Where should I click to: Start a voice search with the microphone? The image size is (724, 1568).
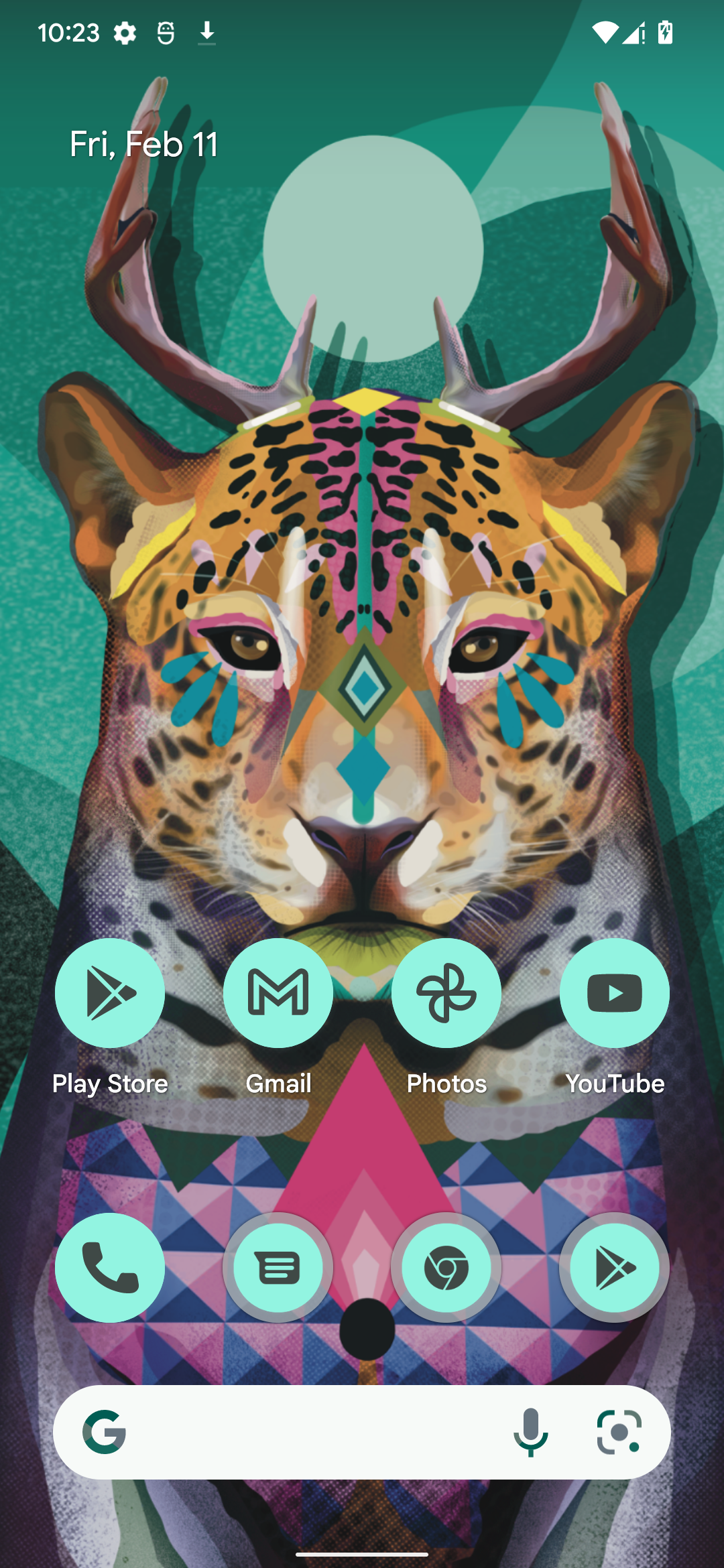pyautogui.click(x=531, y=1433)
